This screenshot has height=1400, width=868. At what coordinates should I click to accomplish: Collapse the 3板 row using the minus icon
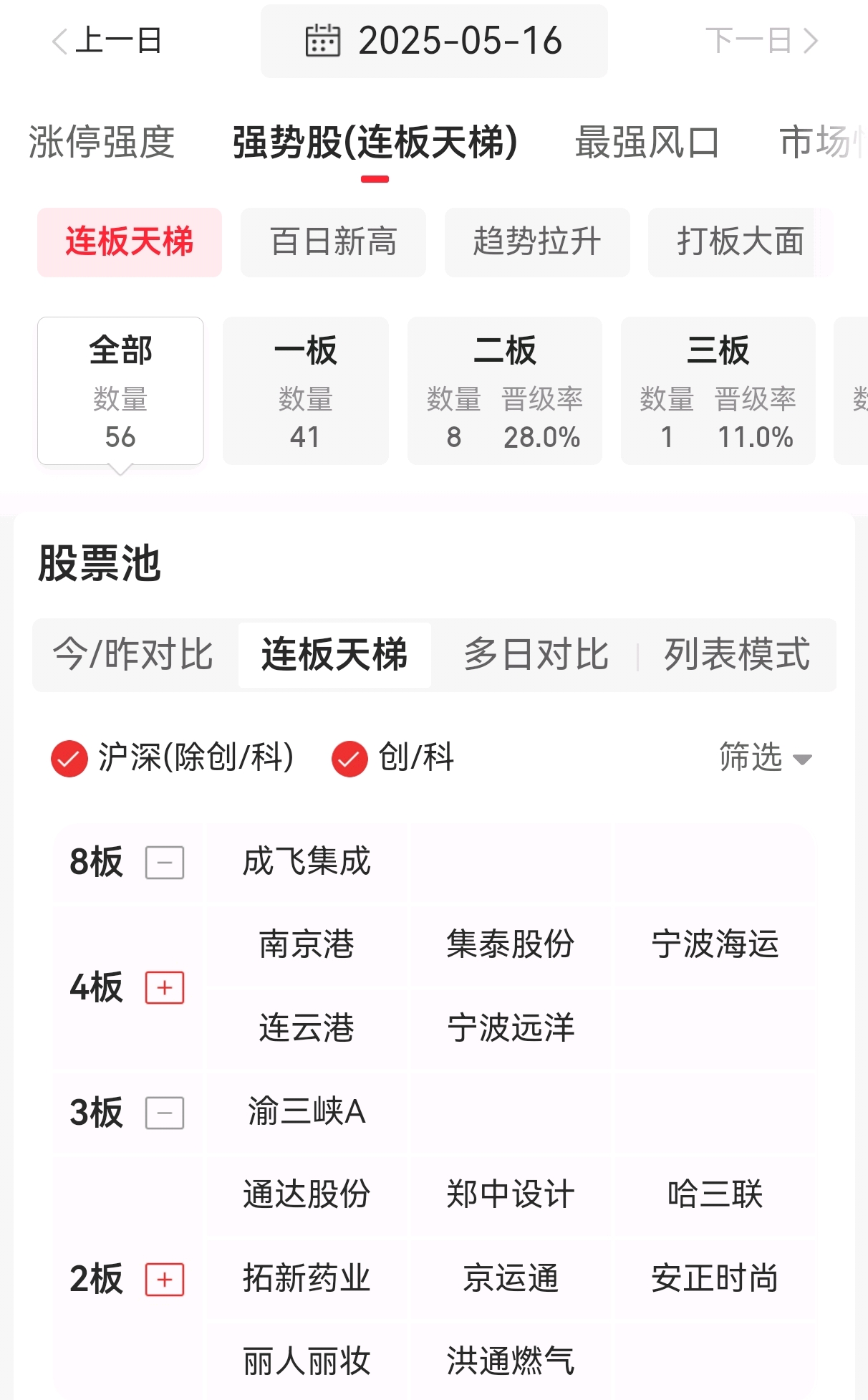(165, 1113)
